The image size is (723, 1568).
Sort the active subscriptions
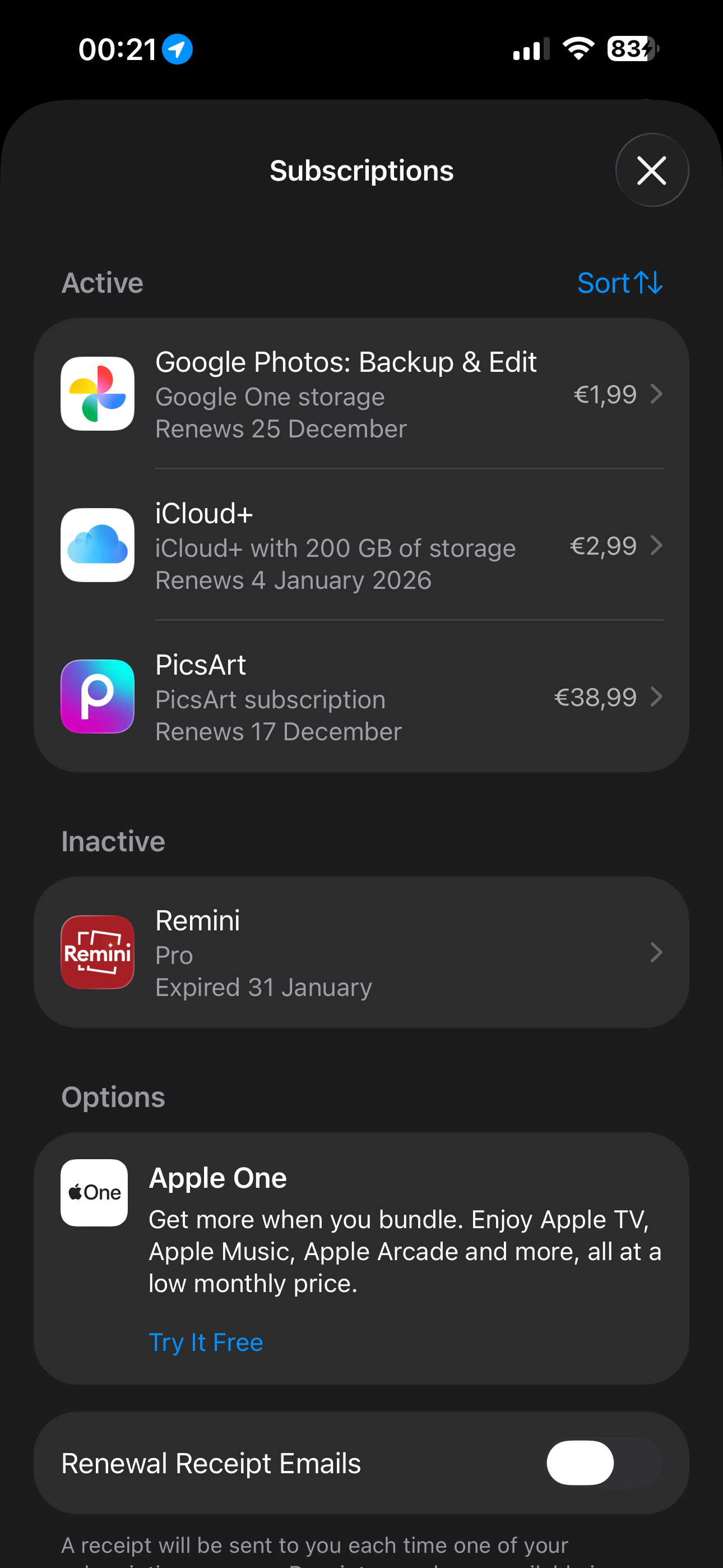click(x=619, y=283)
